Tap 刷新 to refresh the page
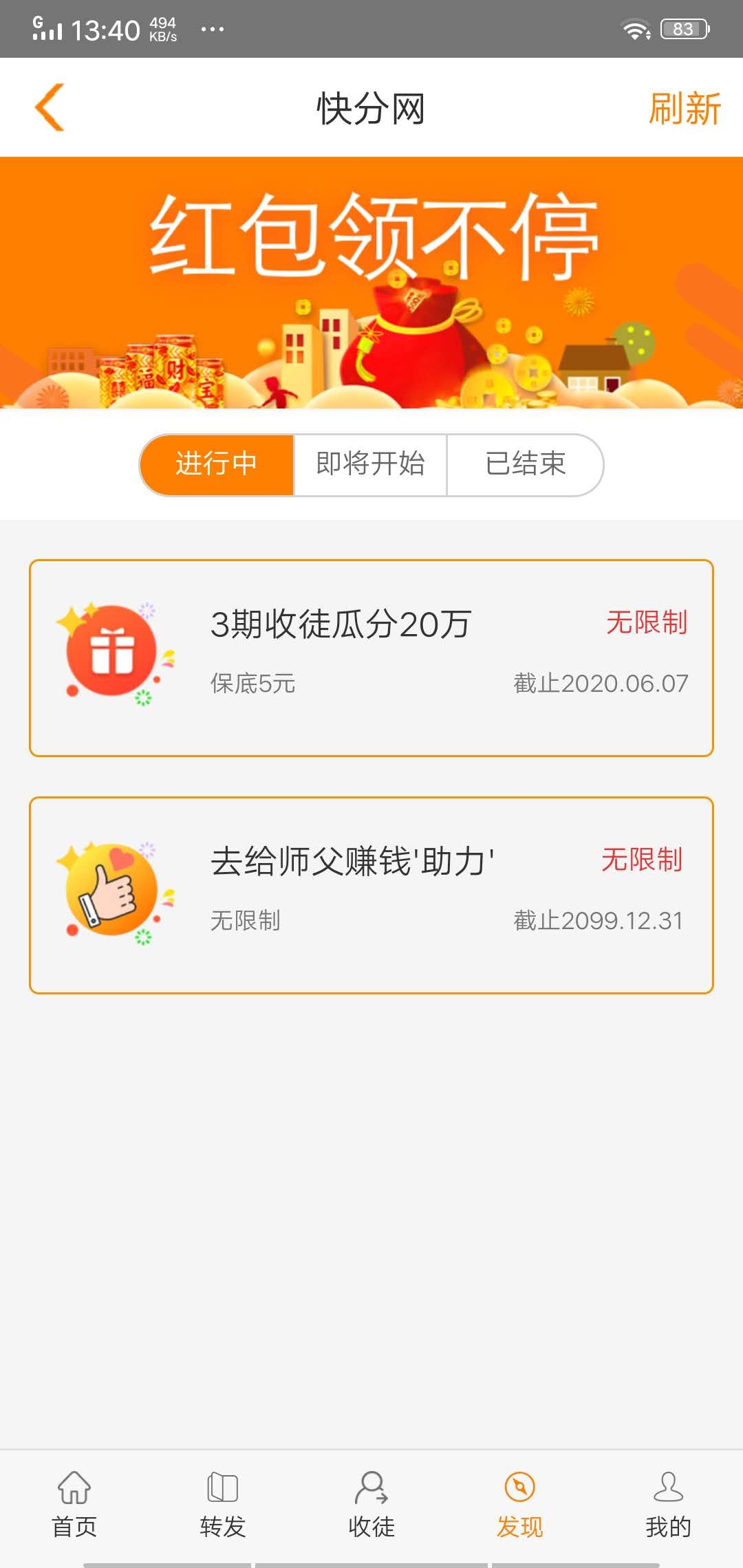This screenshot has width=743, height=1568. 684,107
